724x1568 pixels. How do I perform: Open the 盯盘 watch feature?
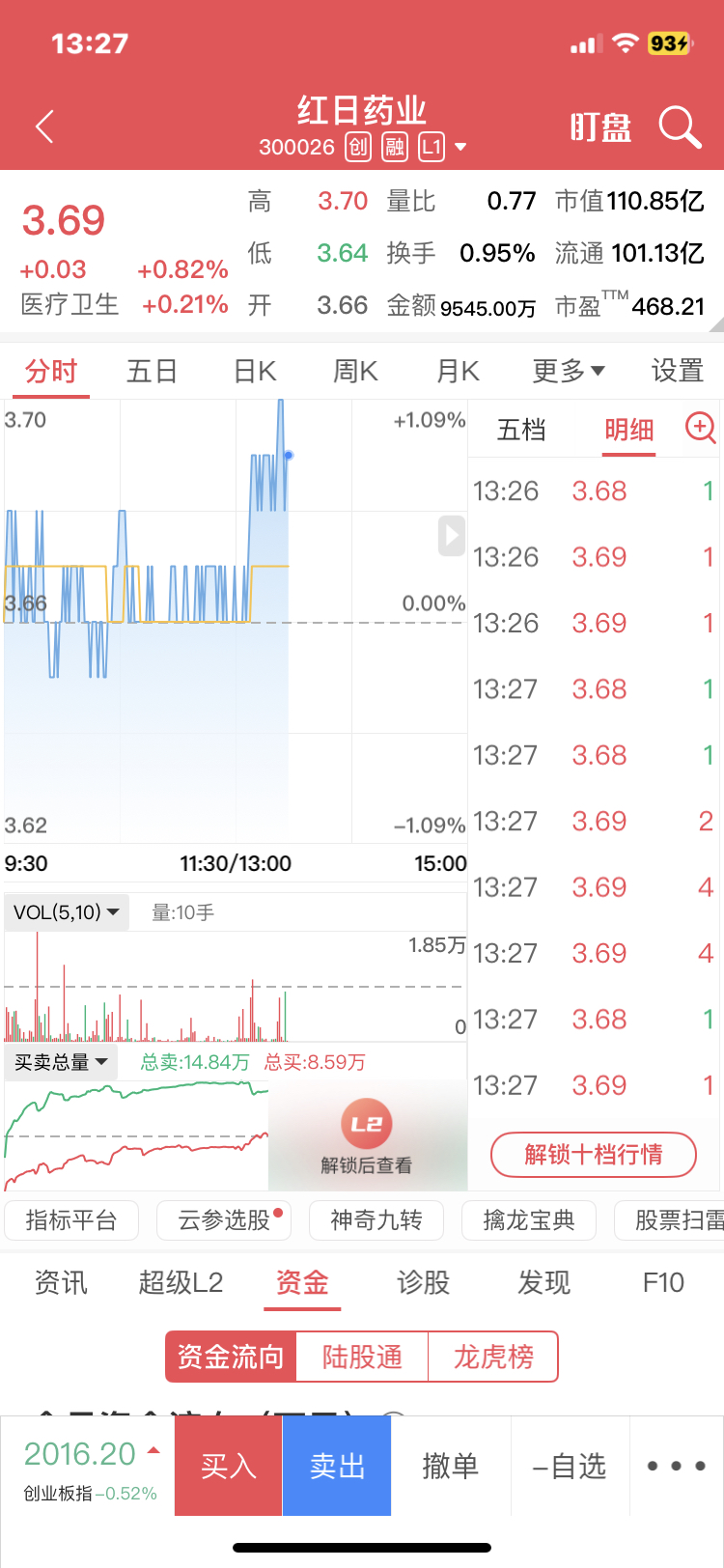[600, 127]
